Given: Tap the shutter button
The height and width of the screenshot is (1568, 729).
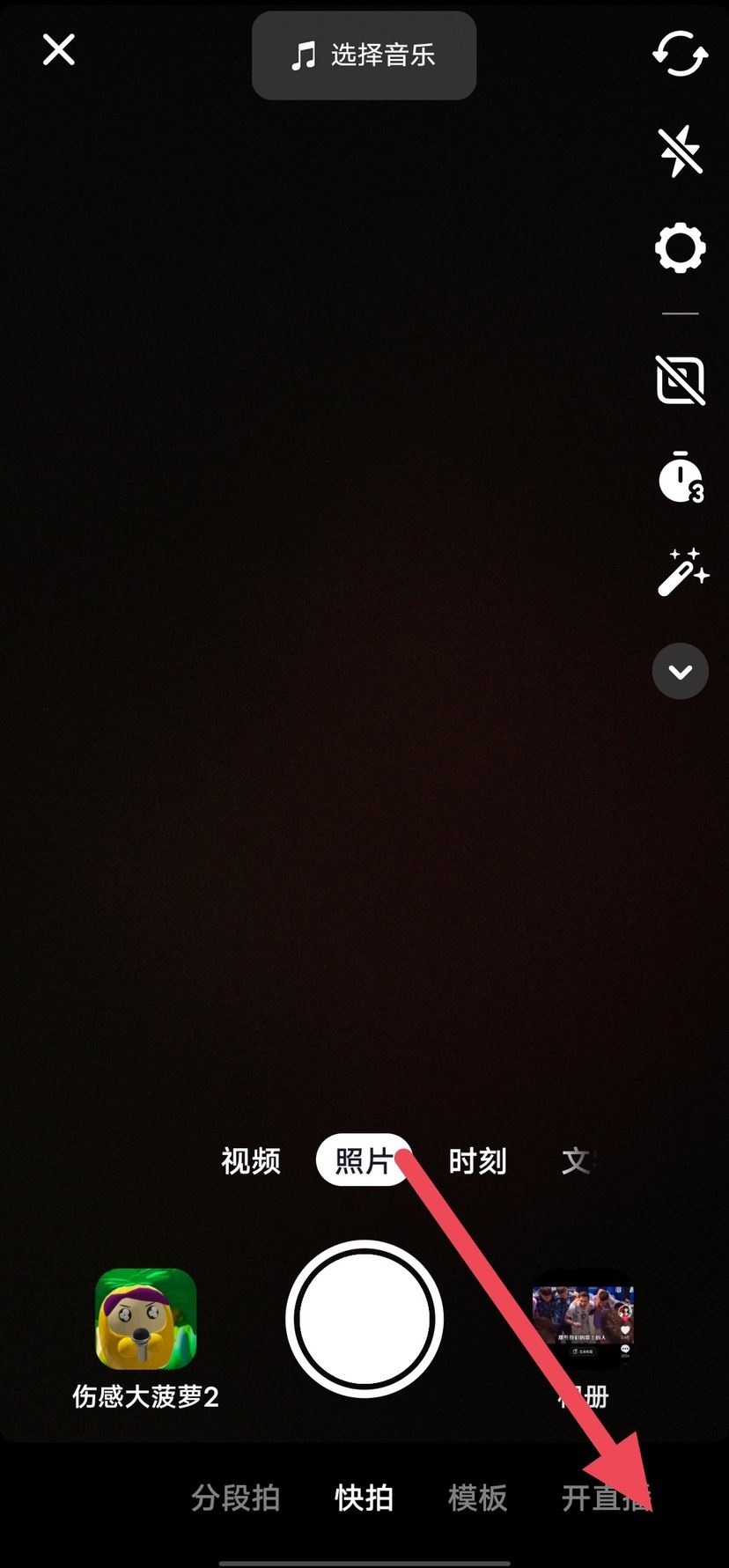Looking at the screenshot, I should (x=364, y=1318).
